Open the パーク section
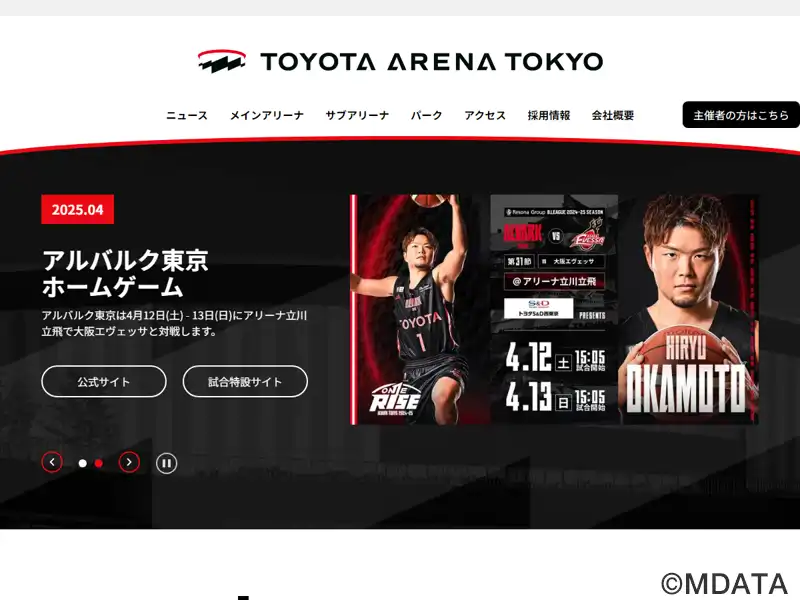 [x=426, y=115]
